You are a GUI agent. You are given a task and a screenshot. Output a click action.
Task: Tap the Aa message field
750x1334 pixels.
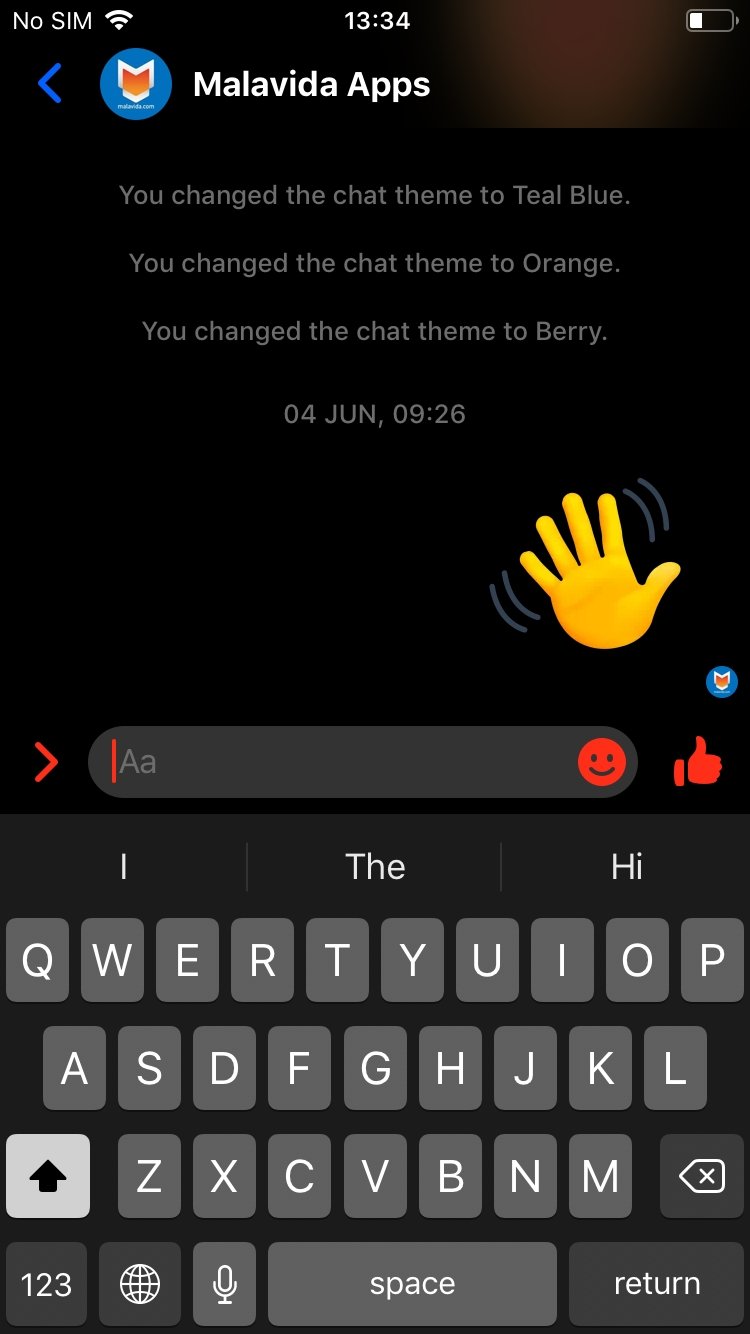[340, 762]
